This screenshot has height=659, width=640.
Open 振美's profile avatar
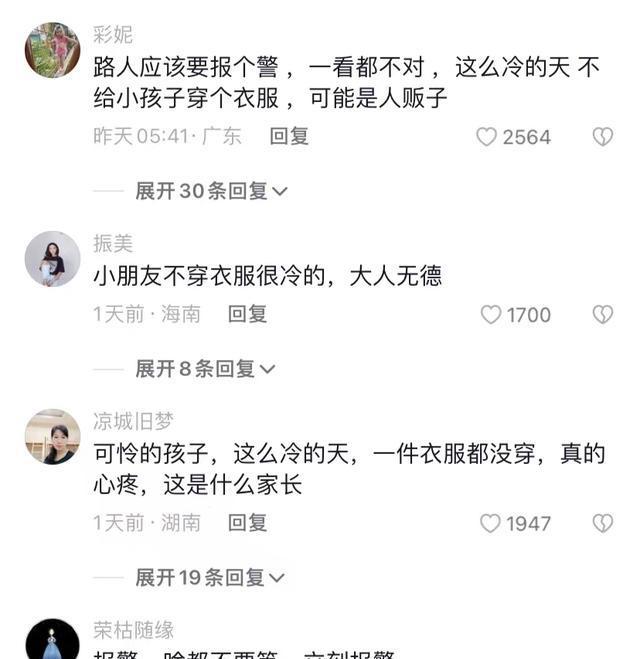[x=52, y=259]
